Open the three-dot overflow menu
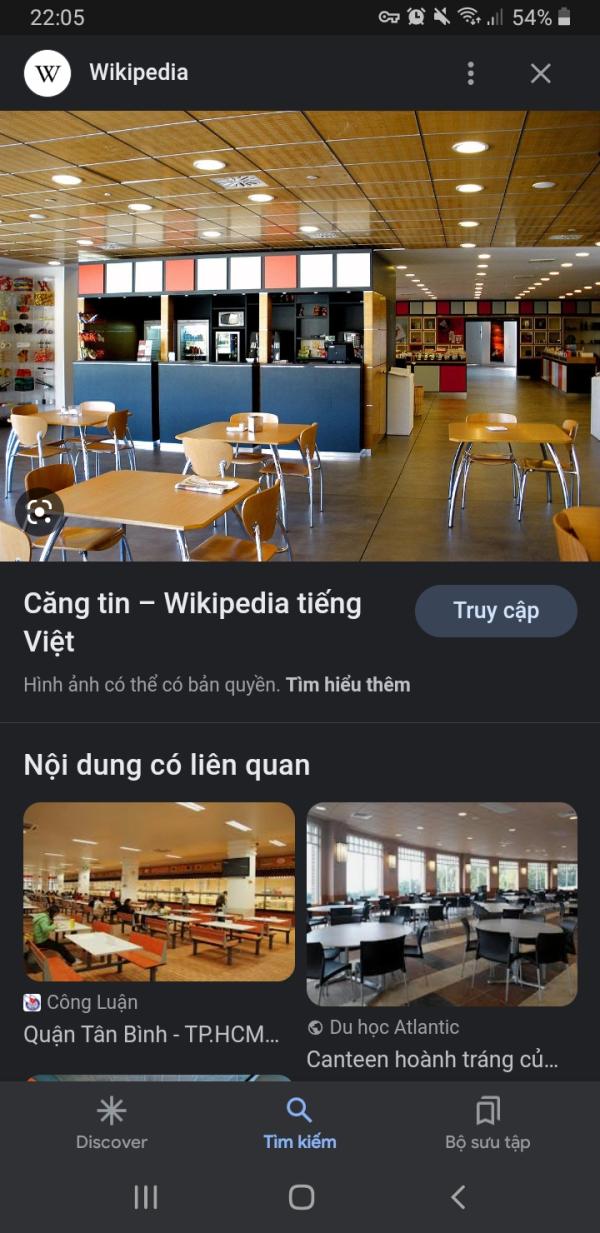 coord(471,73)
